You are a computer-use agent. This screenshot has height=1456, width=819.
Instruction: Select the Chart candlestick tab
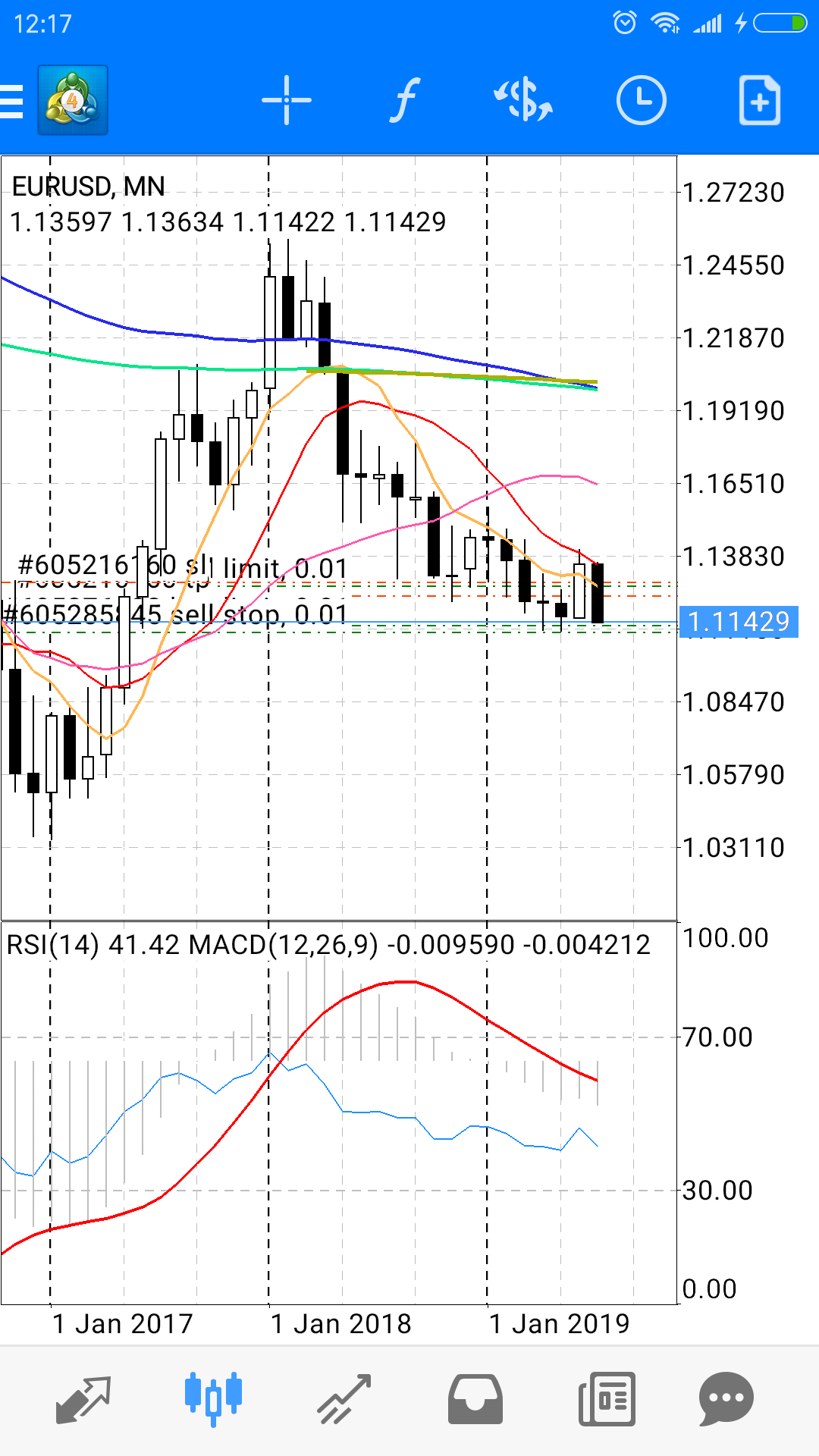point(213,1398)
